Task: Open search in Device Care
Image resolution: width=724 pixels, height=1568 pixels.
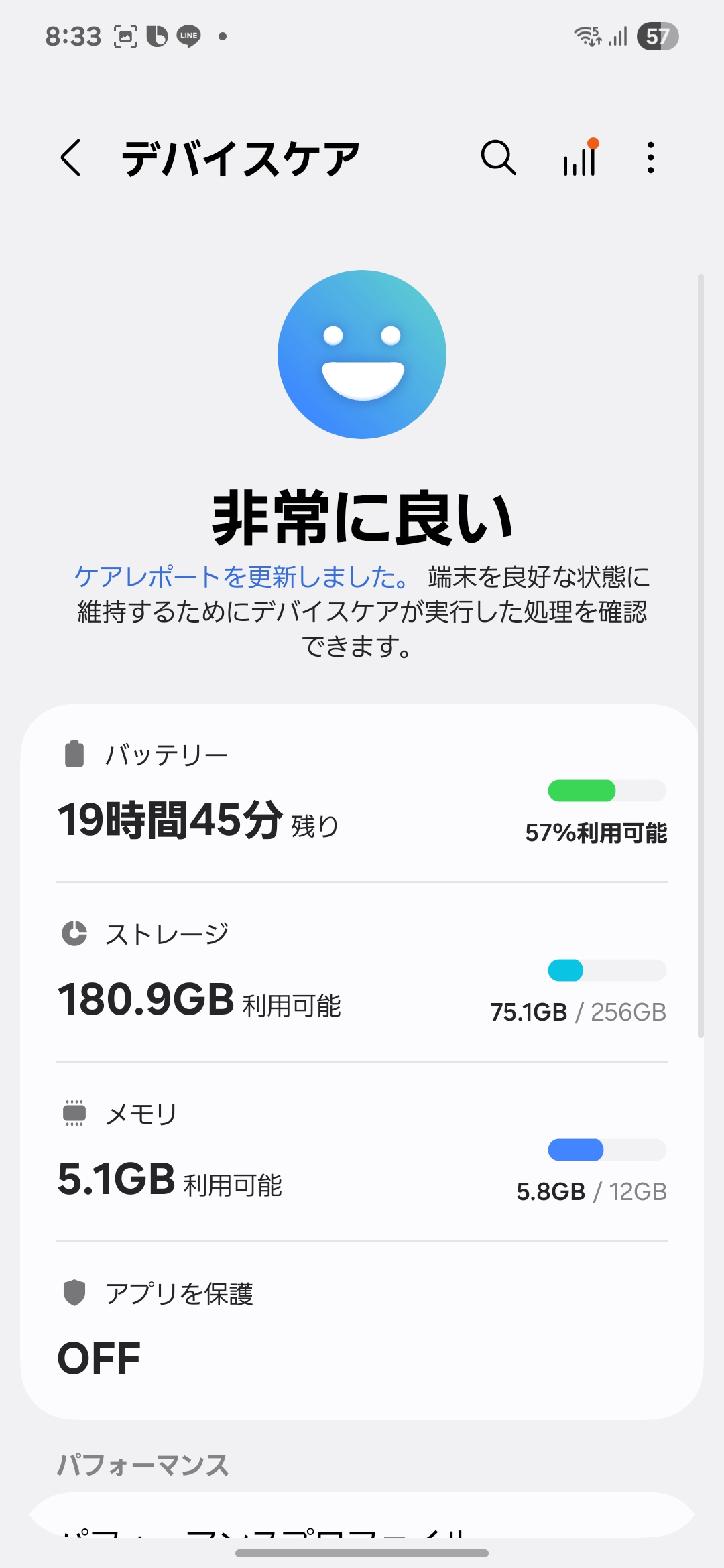Action: click(x=498, y=158)
